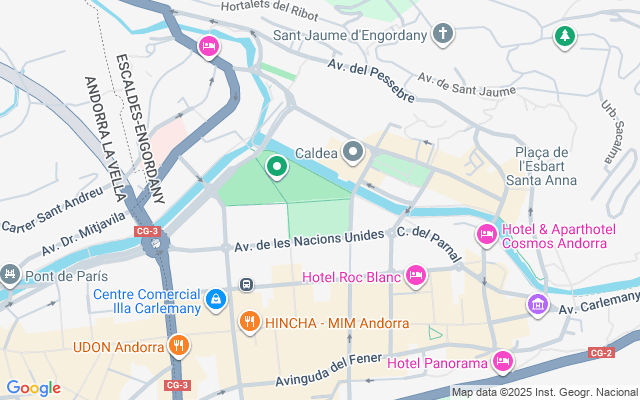Tap the Hotel Roc Blanc pin
Image resolution: width=640 pixels, height=400 pixels.
pos(416,274)
